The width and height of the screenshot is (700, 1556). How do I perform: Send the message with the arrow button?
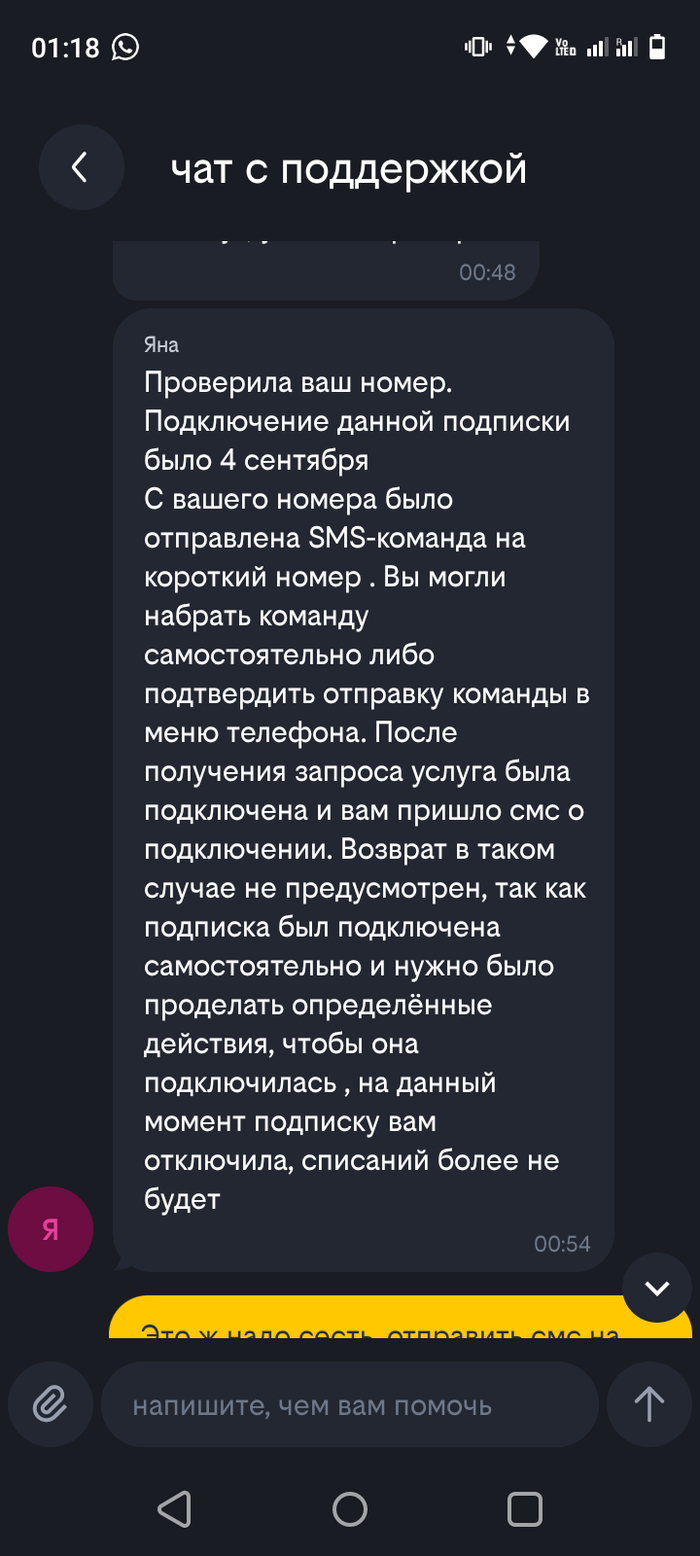point(649,1405)
